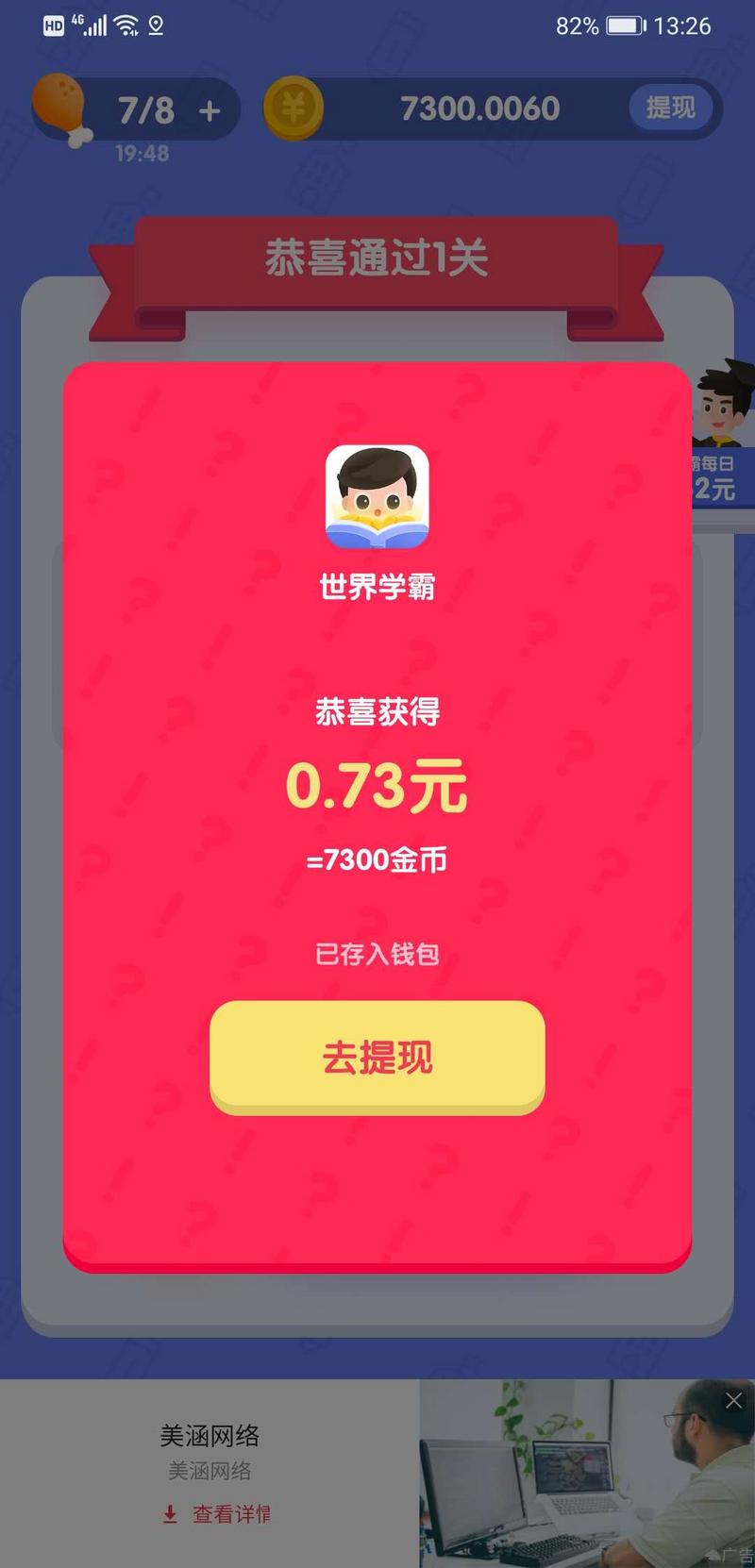Tap the 7/8 drumstick progress counter
Viewport: 755px width, 1568px height.
[x=143, y=108]
